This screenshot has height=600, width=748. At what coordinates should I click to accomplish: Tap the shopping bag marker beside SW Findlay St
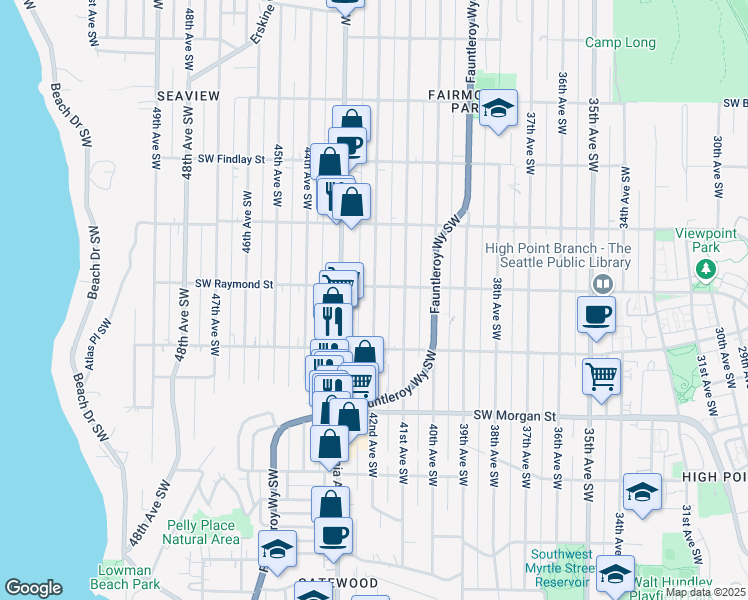329,162
